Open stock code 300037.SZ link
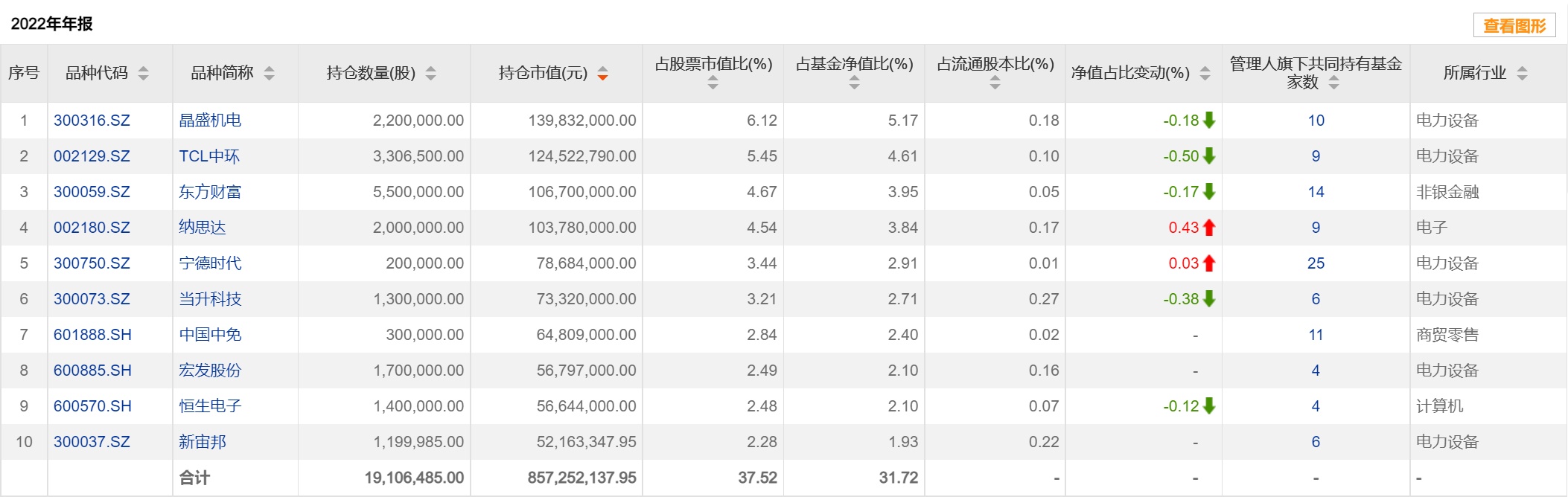 click(92, 442)
